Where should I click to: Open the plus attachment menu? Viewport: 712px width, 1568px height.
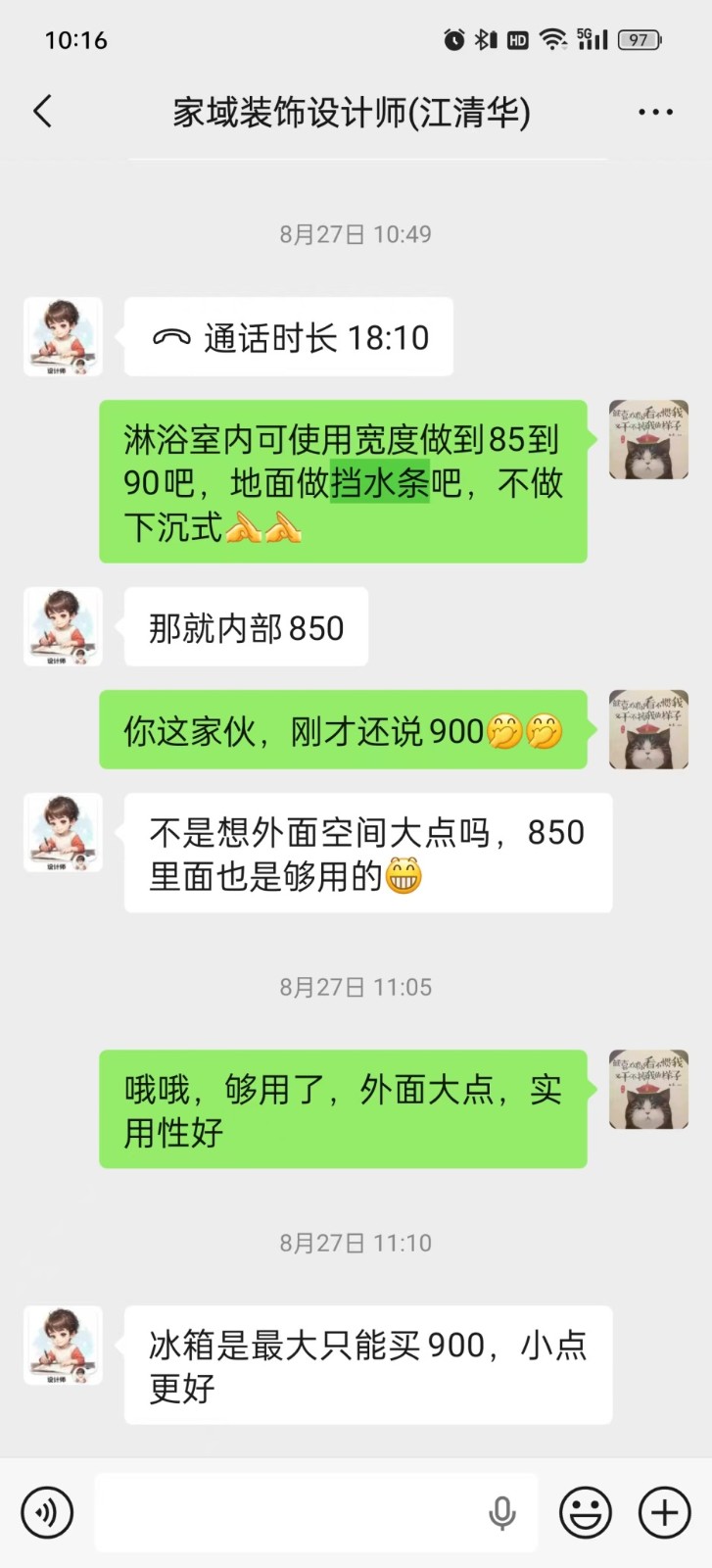tap(665, 1512)
